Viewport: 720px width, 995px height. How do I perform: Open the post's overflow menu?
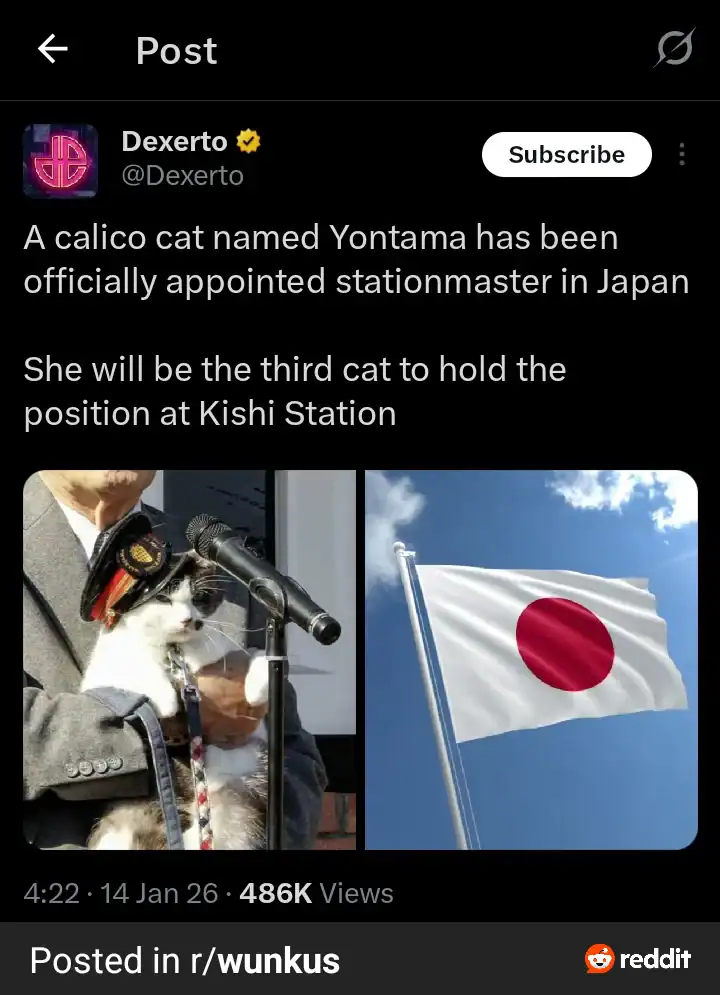coord(682,155)
